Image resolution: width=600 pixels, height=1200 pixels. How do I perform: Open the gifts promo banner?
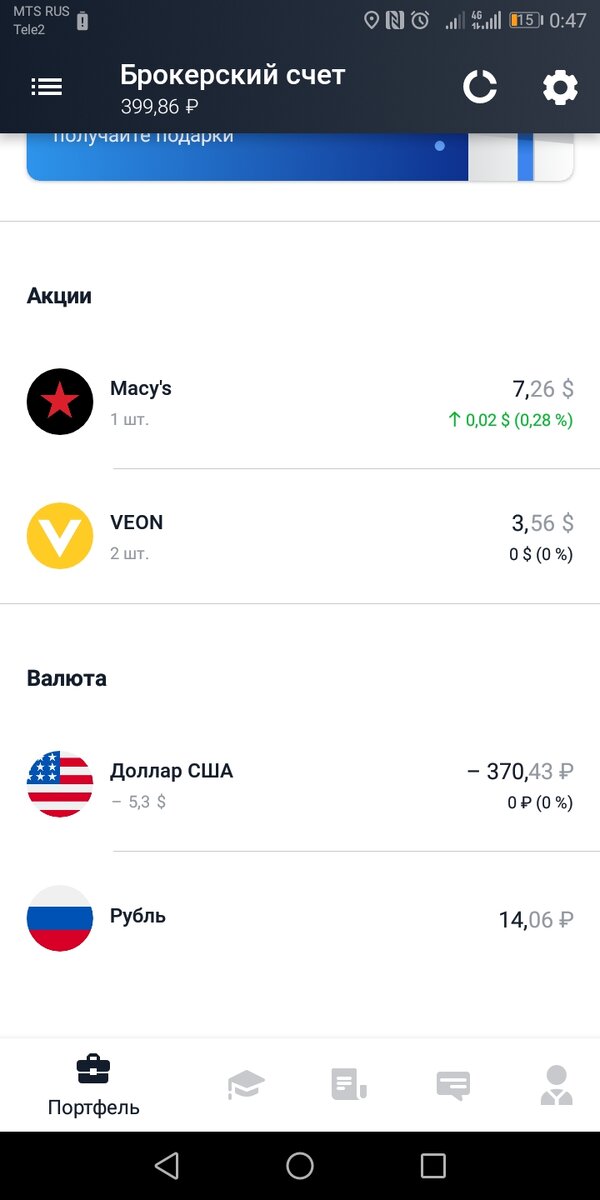pos(300,156)
